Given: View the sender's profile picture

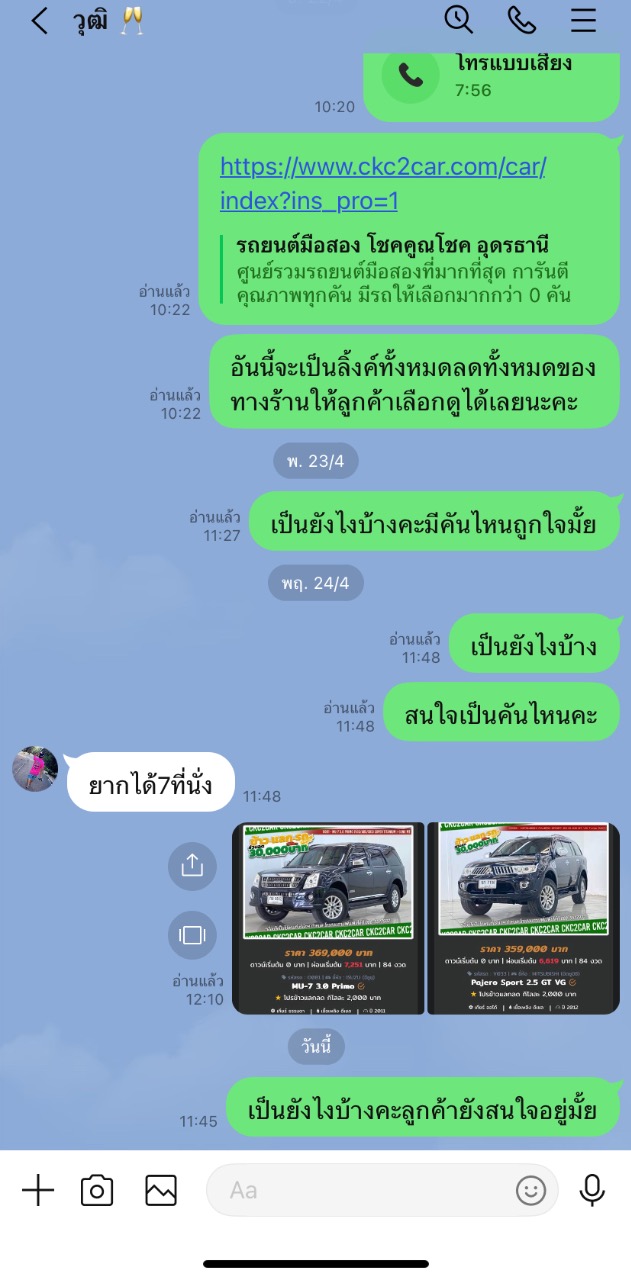Looking at the screenshot, I should 35,768.
